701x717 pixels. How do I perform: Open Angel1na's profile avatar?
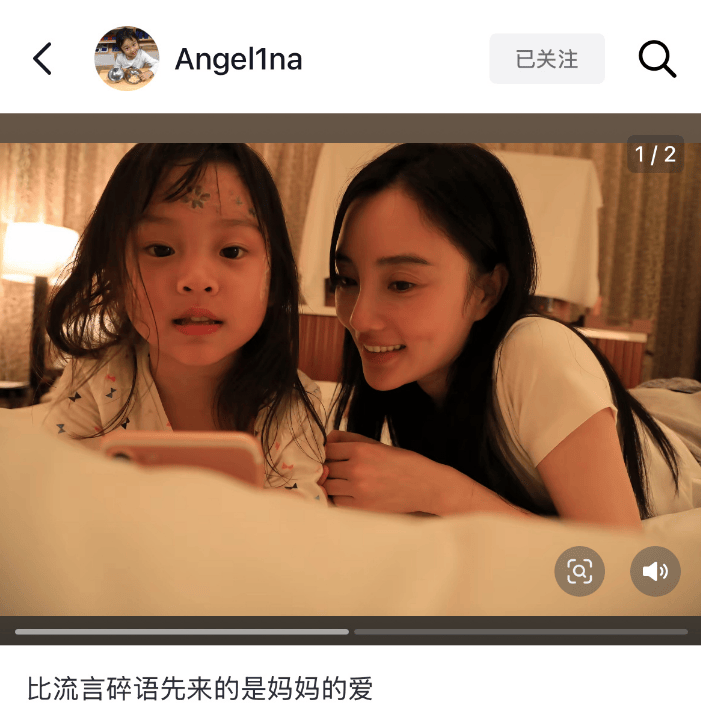click(x=127, y=59)
